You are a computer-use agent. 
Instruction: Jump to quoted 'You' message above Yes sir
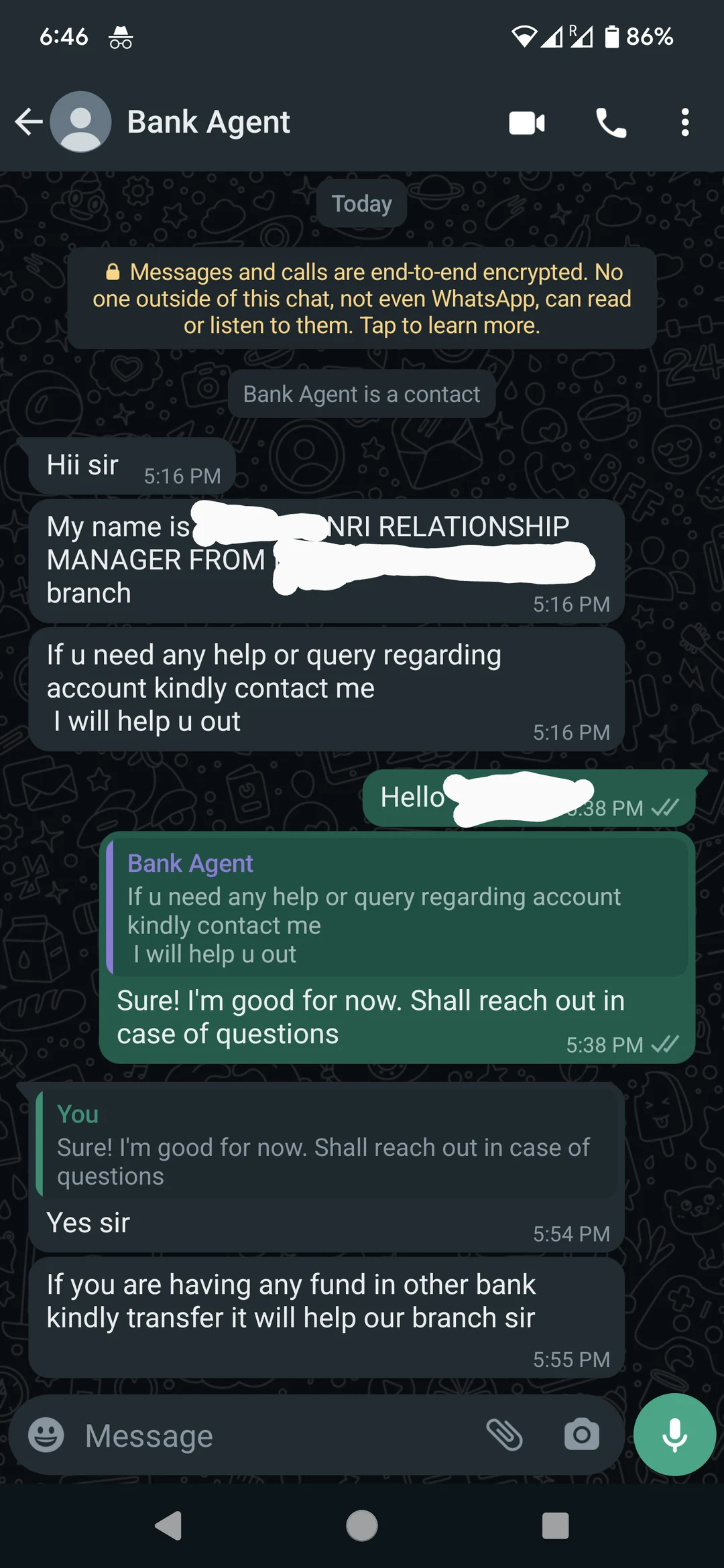[327, 1145]
